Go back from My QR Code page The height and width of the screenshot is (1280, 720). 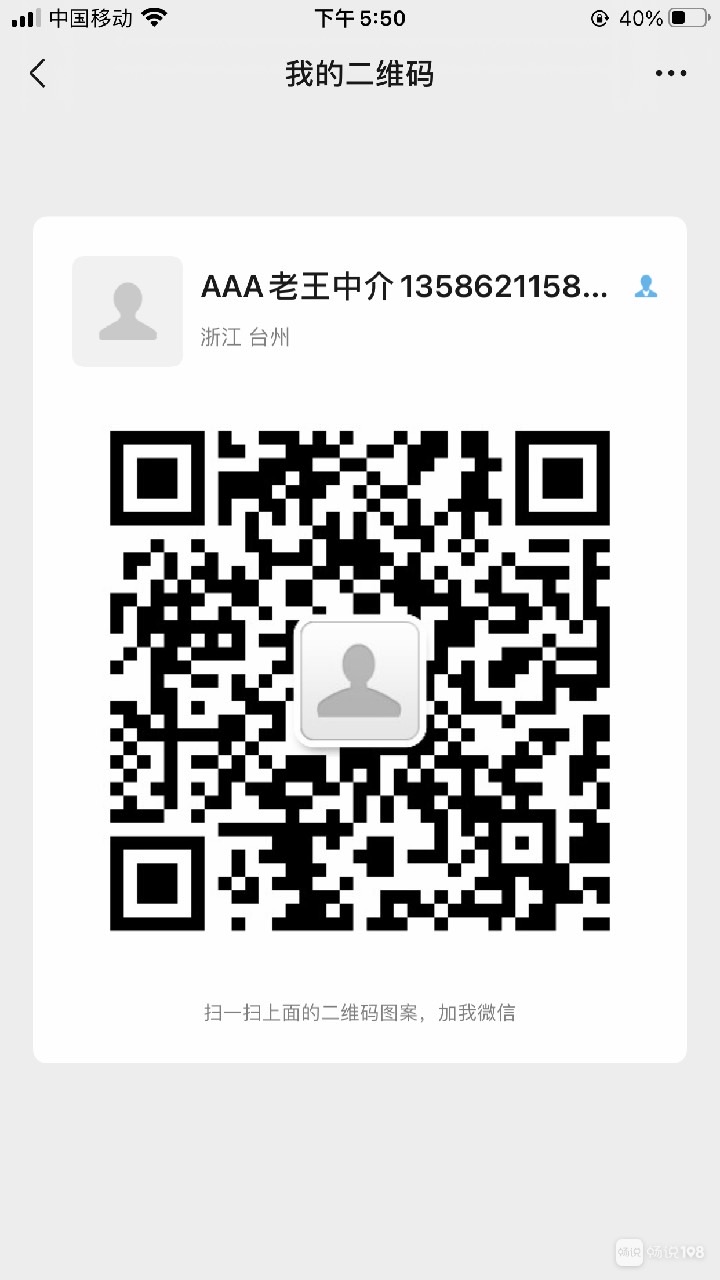(38, 73)
